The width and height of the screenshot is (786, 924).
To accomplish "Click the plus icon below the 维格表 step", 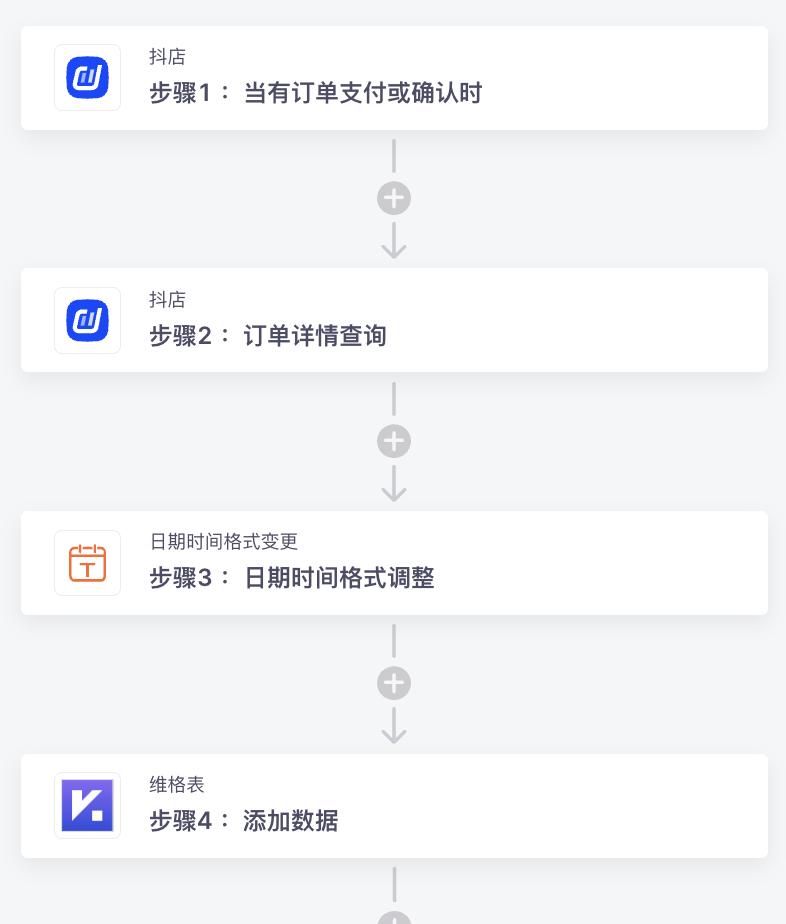I will tap(393, 918).
